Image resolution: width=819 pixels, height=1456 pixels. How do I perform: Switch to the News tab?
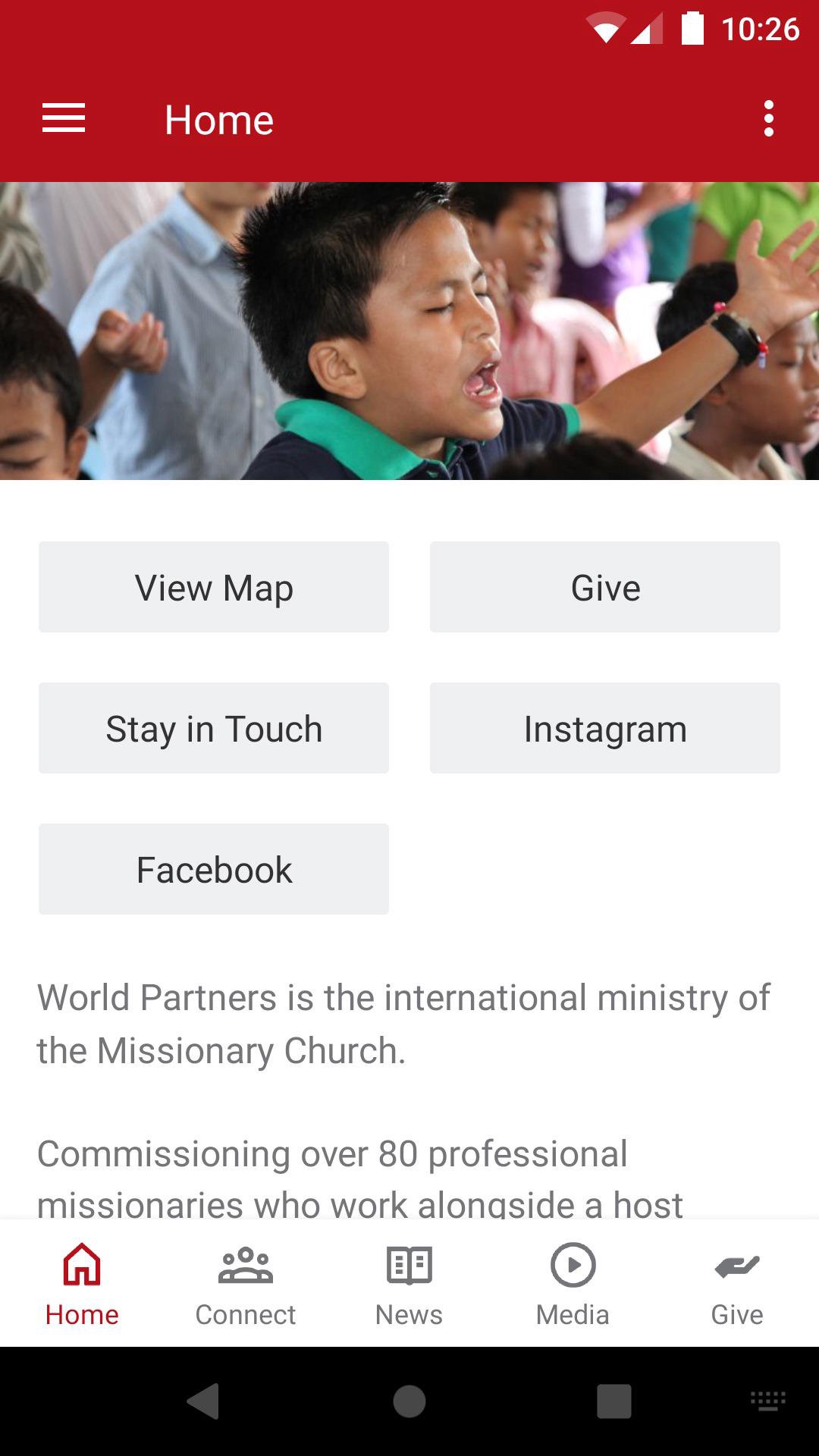pyautogui.click(x=409, y=1283)
